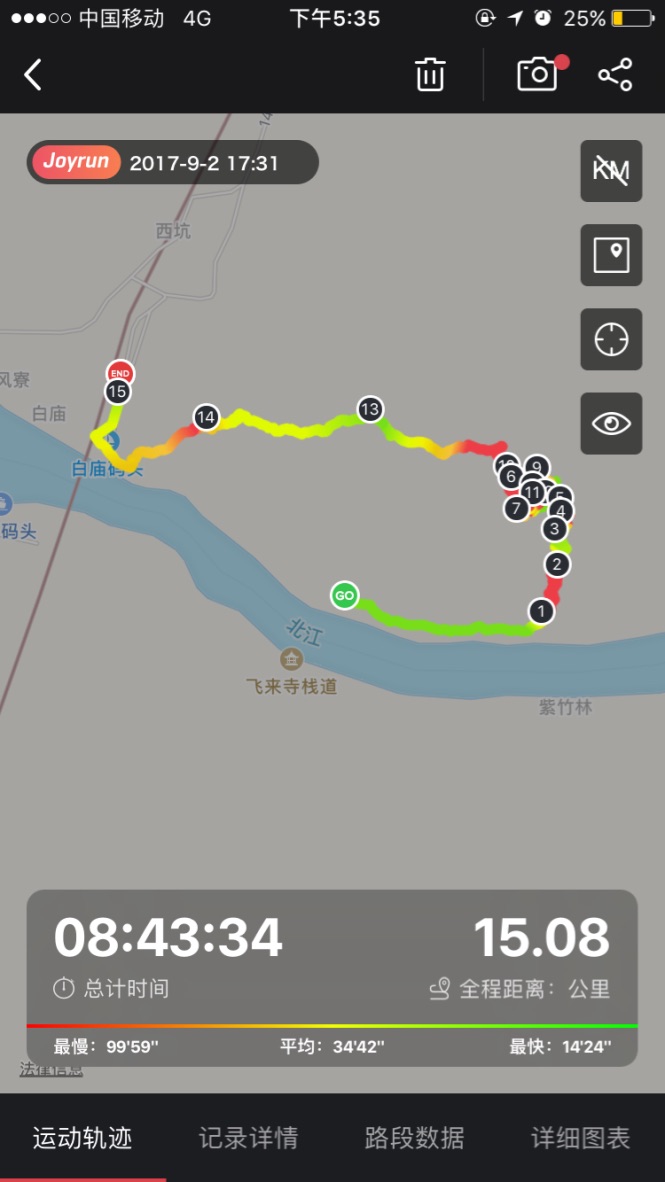Switch to the 详细图表 tab
The image size is (665, 1182).
(x=580, y=1138)
